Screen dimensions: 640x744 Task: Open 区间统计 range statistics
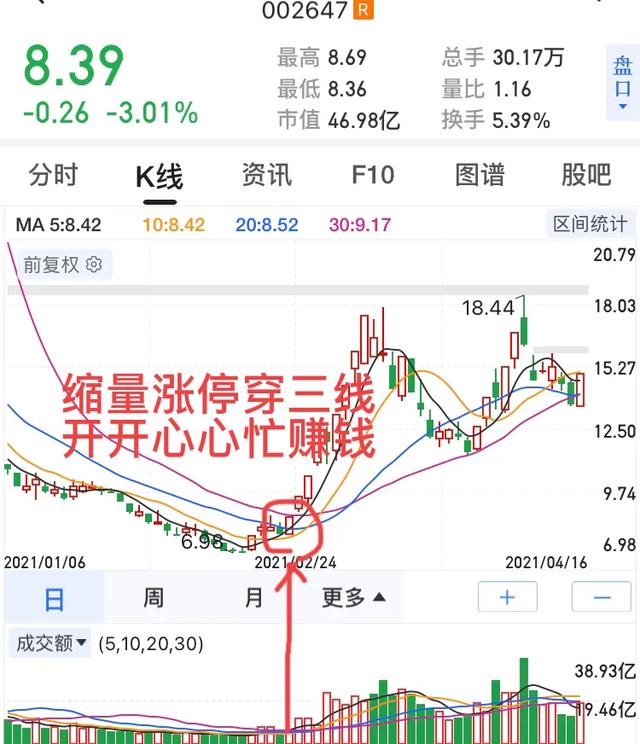[591, 225]
